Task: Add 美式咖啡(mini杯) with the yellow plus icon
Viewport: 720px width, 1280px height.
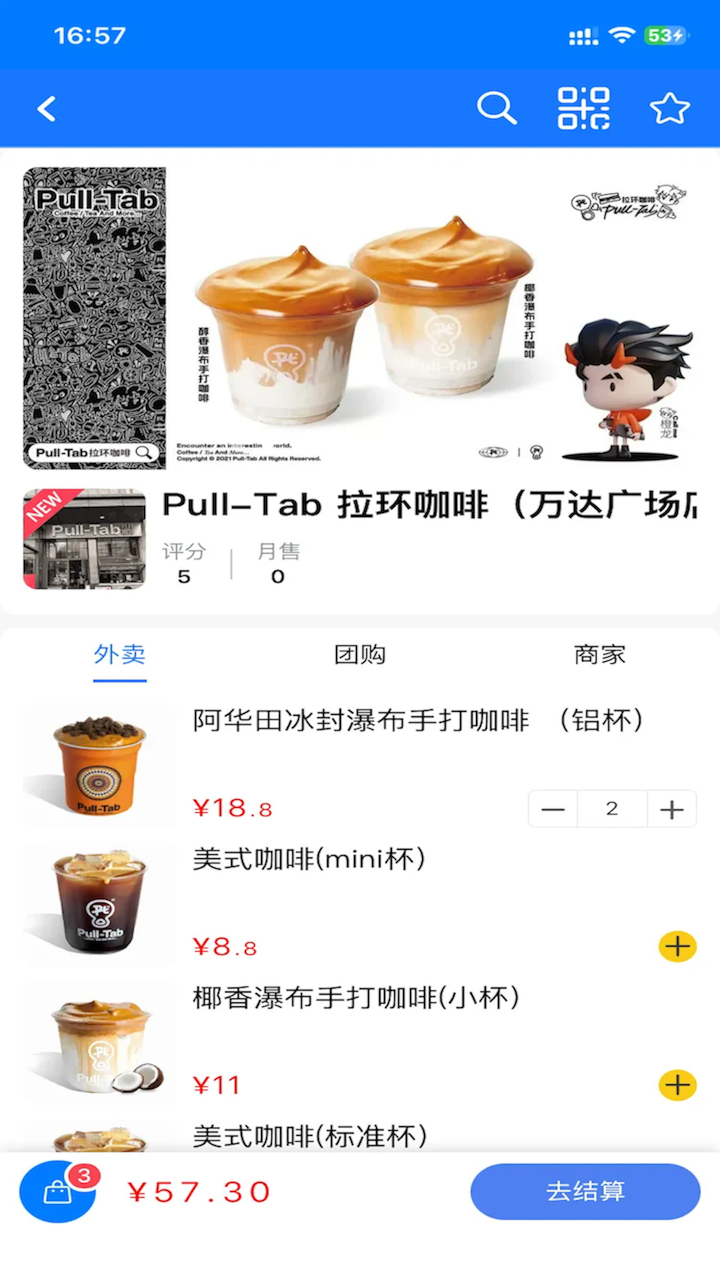Action: (677, 946)
